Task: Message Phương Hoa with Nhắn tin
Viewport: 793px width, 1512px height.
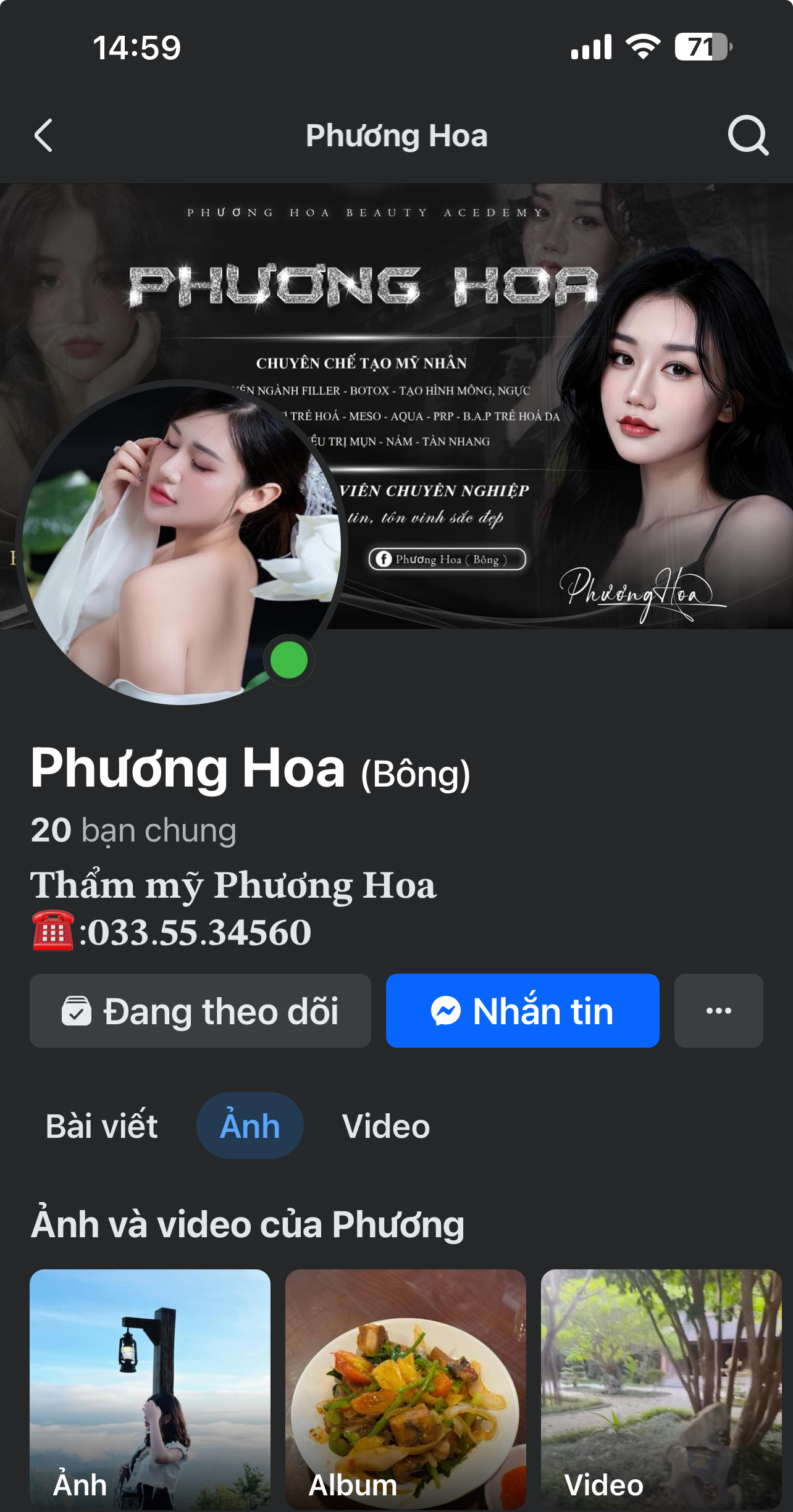Action: pyautogui.click(x=522, y=1011)
